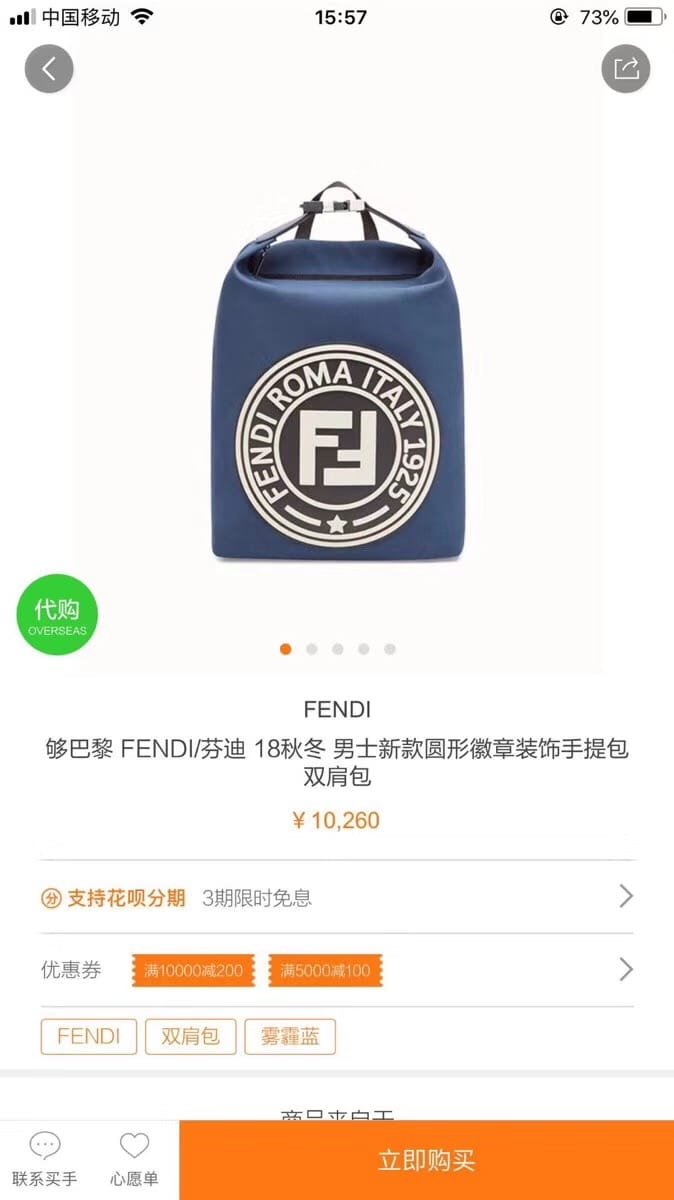Open the backpack product image
Viewport: 674px width, 1200px height.
[337, 380]
